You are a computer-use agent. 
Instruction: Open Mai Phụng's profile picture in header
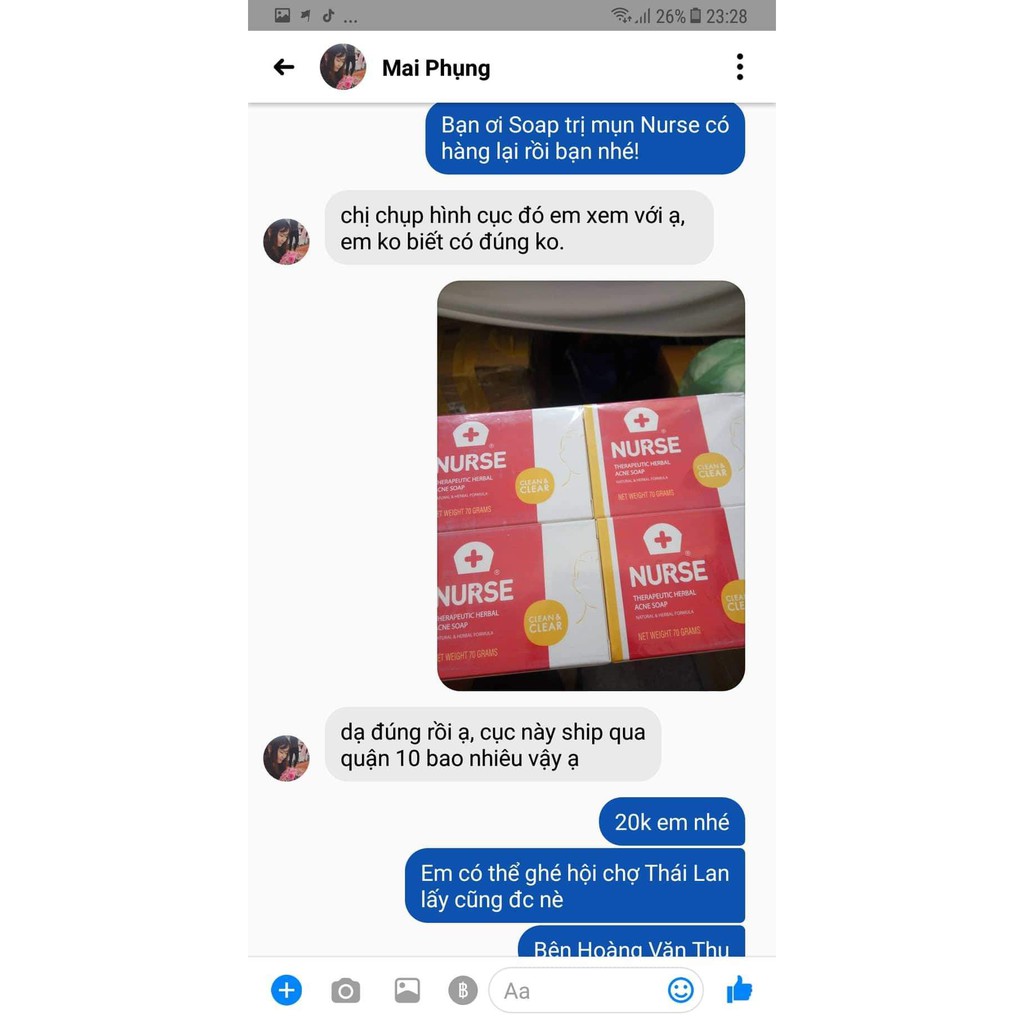click(343, 67)
